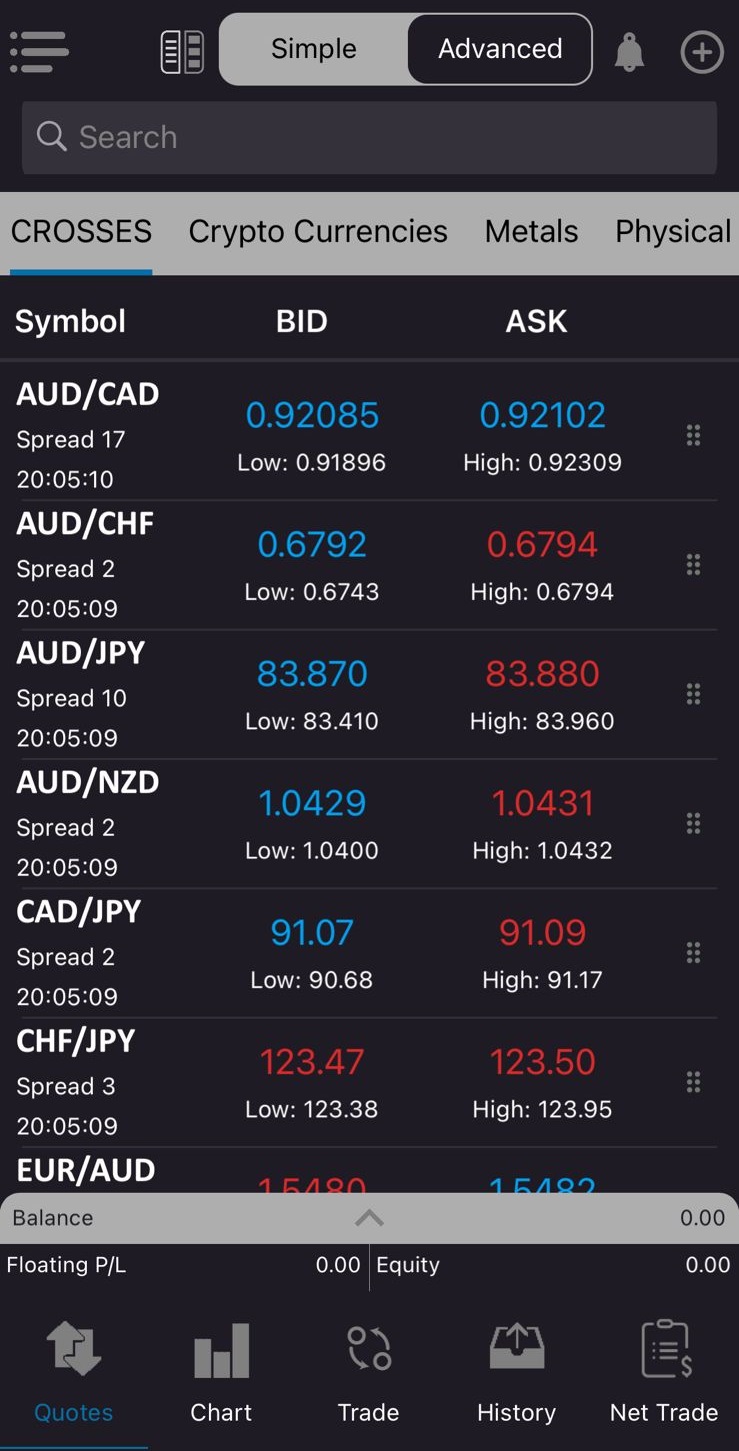The width and height of the screenshot is (739, 1451).
Task: Open the Trade tab
Action: pyautogui.click(x=368, y=1370)
